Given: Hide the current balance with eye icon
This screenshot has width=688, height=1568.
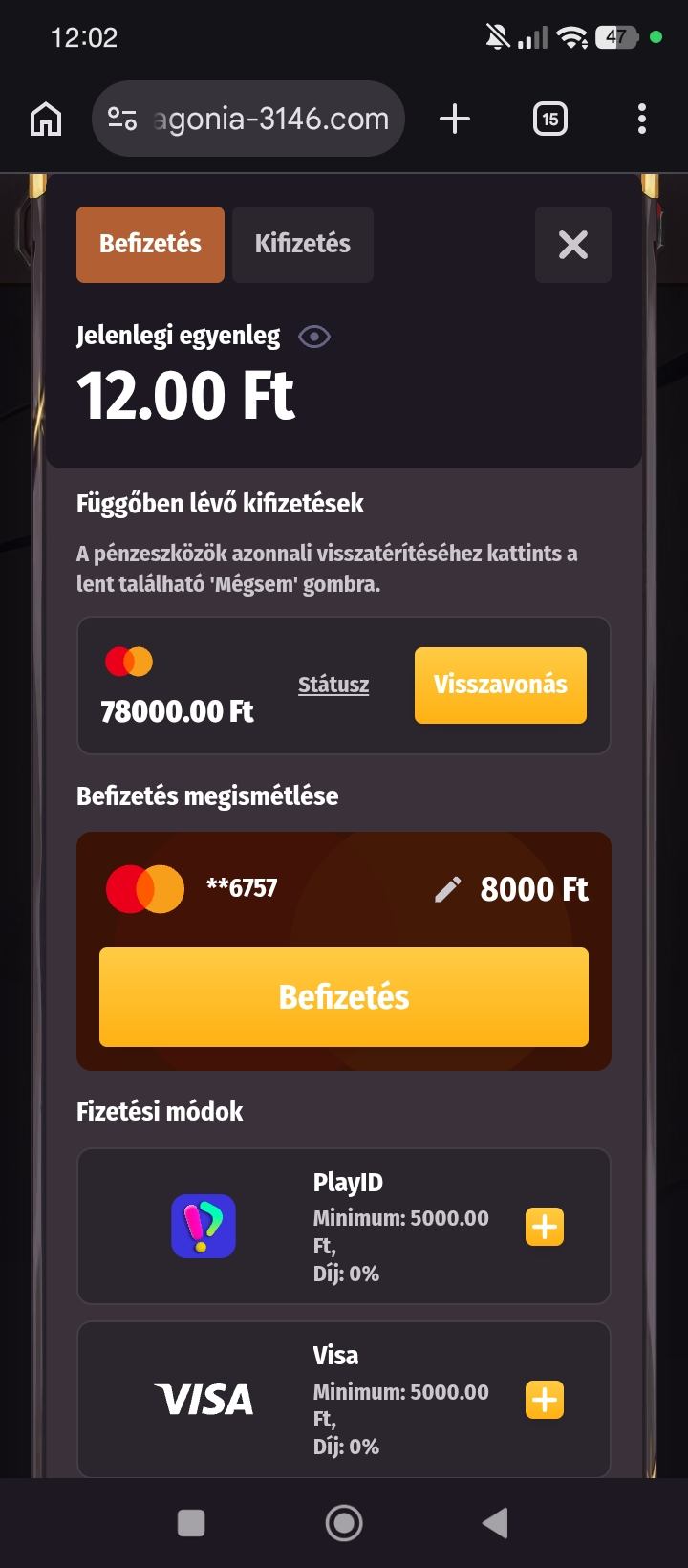Looking at the screenshot, I should [x=314, y=337].
